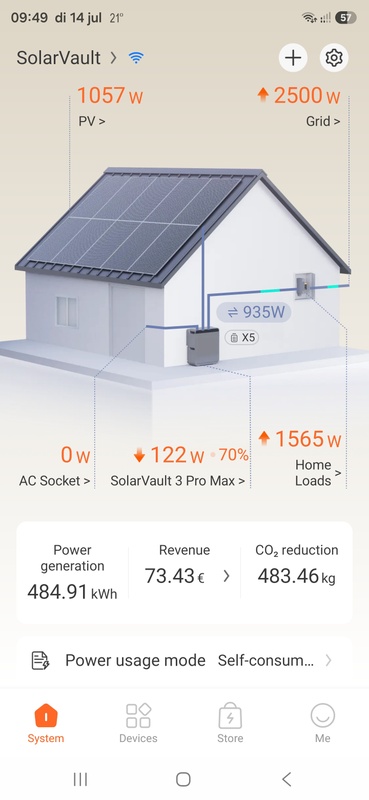This screenshot has width=369, height=800.
Task: Open SolarVault 3 Pro Max details
Action: (x=178, y=481)
